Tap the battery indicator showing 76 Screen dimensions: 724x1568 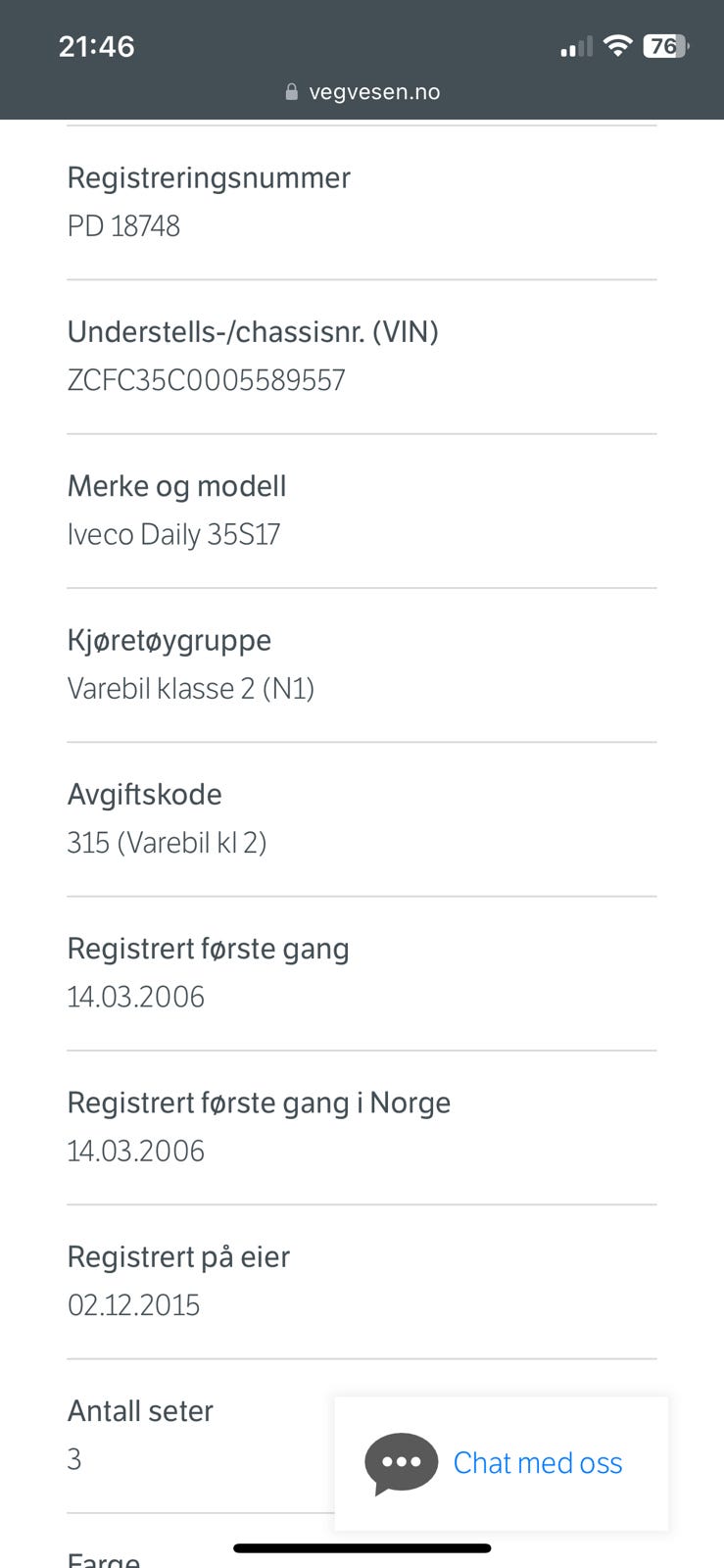tap(664, 46)
